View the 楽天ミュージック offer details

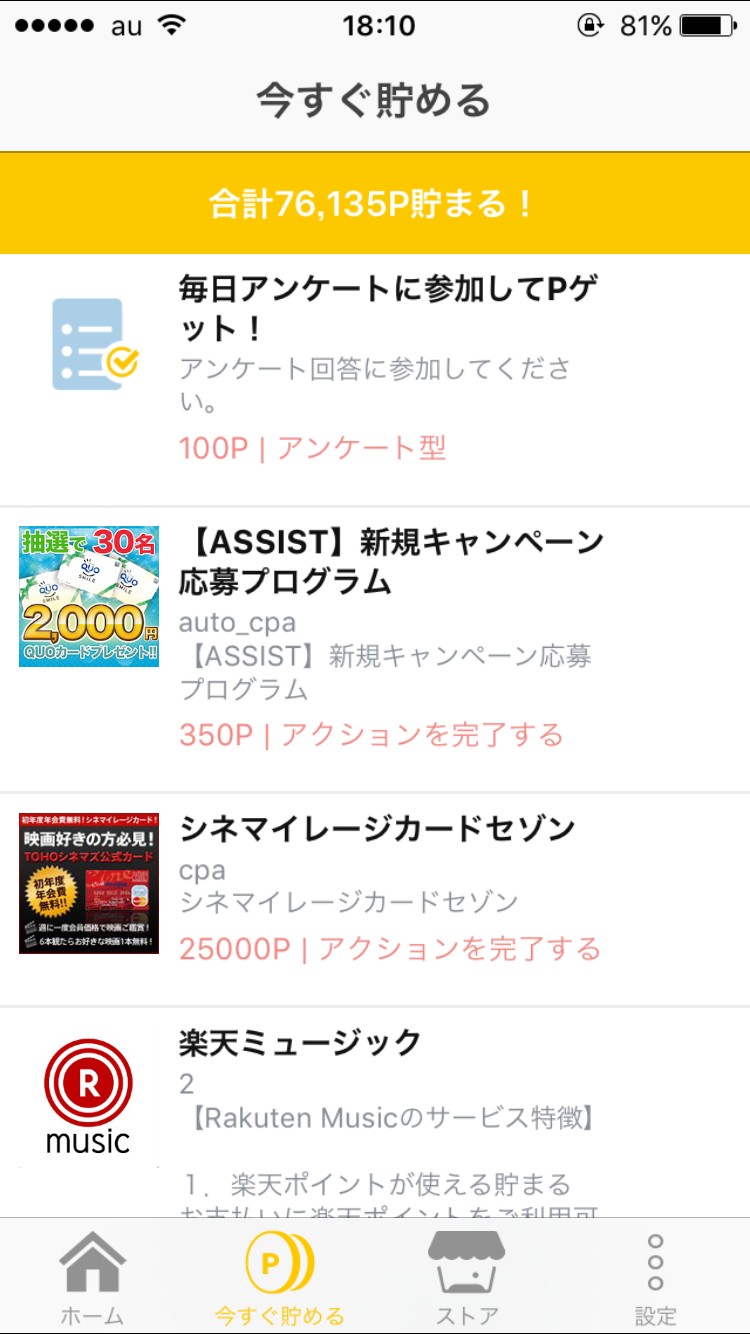click(x=375, y=1110)
